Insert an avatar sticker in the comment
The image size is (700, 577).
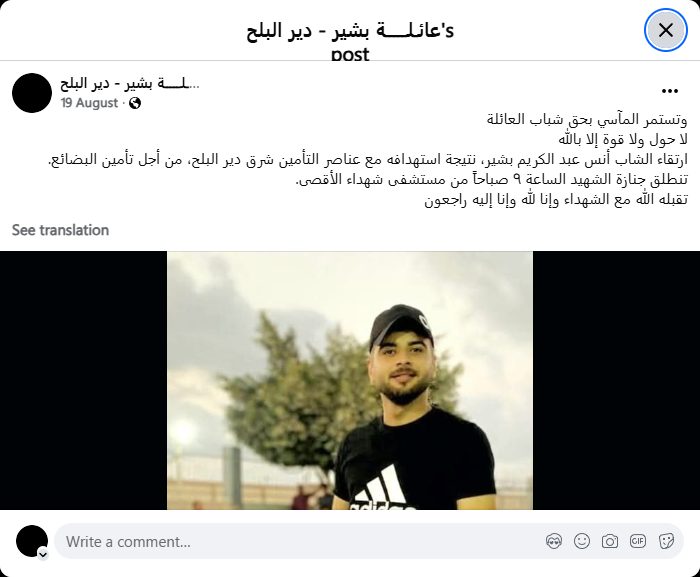(554, 542)
